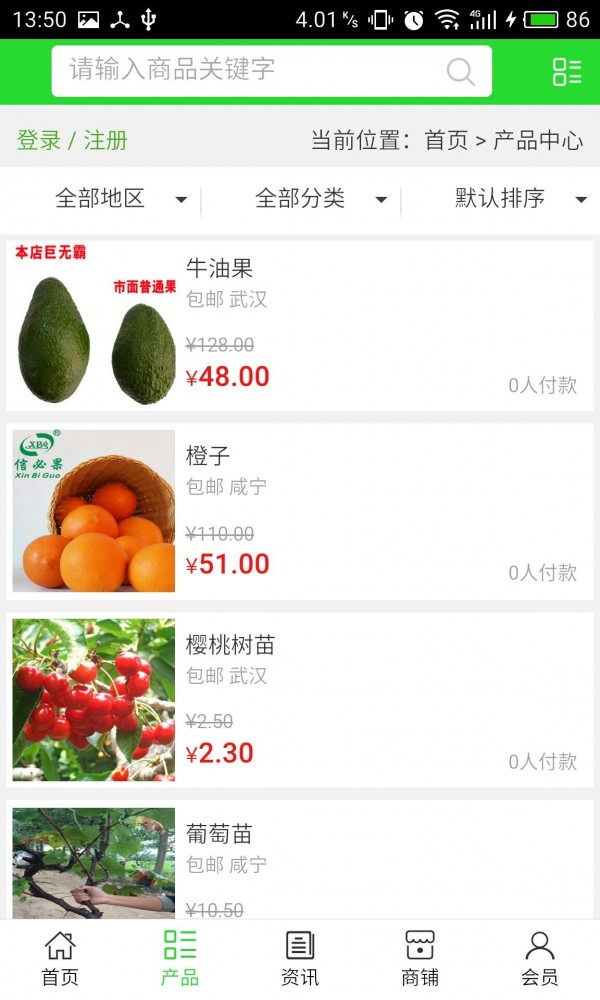Open the 商铺 shops tab
Image resolution: width=600 pixels, height=1000 pixels.
click(420, 958)
